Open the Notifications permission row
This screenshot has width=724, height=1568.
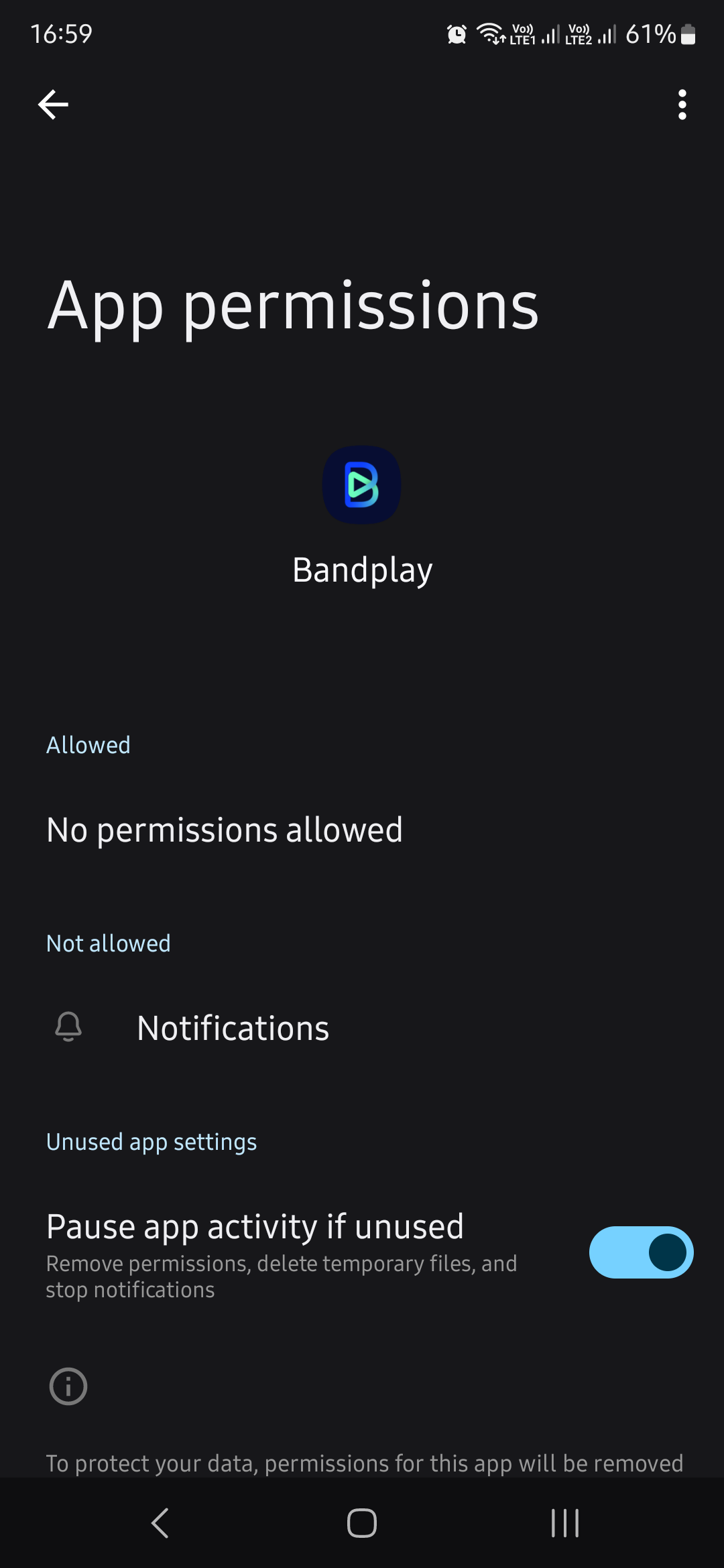pyautogui.click(x=362, y=1028)
